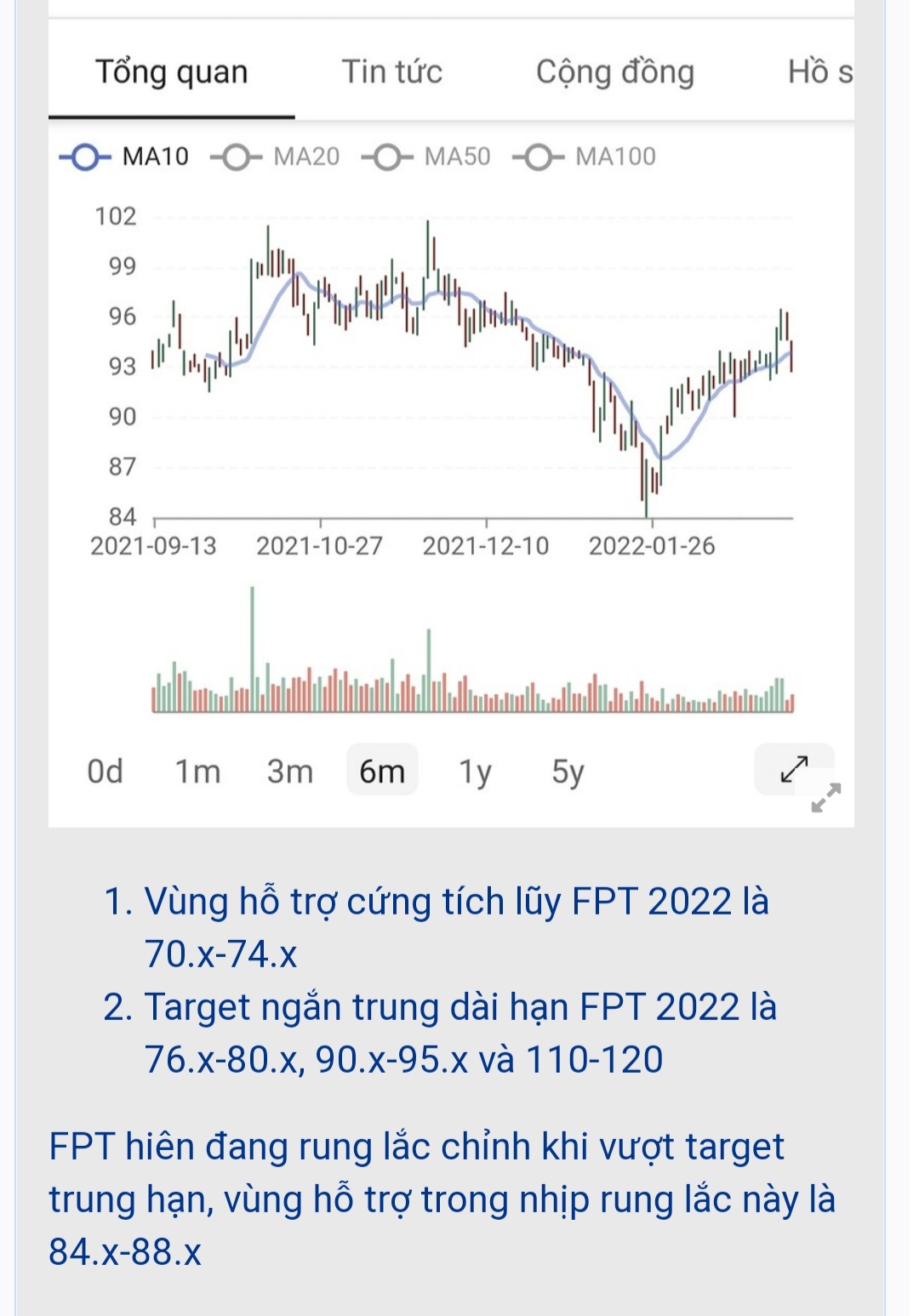Show the 5y chart range
The height and width of the screenshot is (1316, 919).
(568, 772)
